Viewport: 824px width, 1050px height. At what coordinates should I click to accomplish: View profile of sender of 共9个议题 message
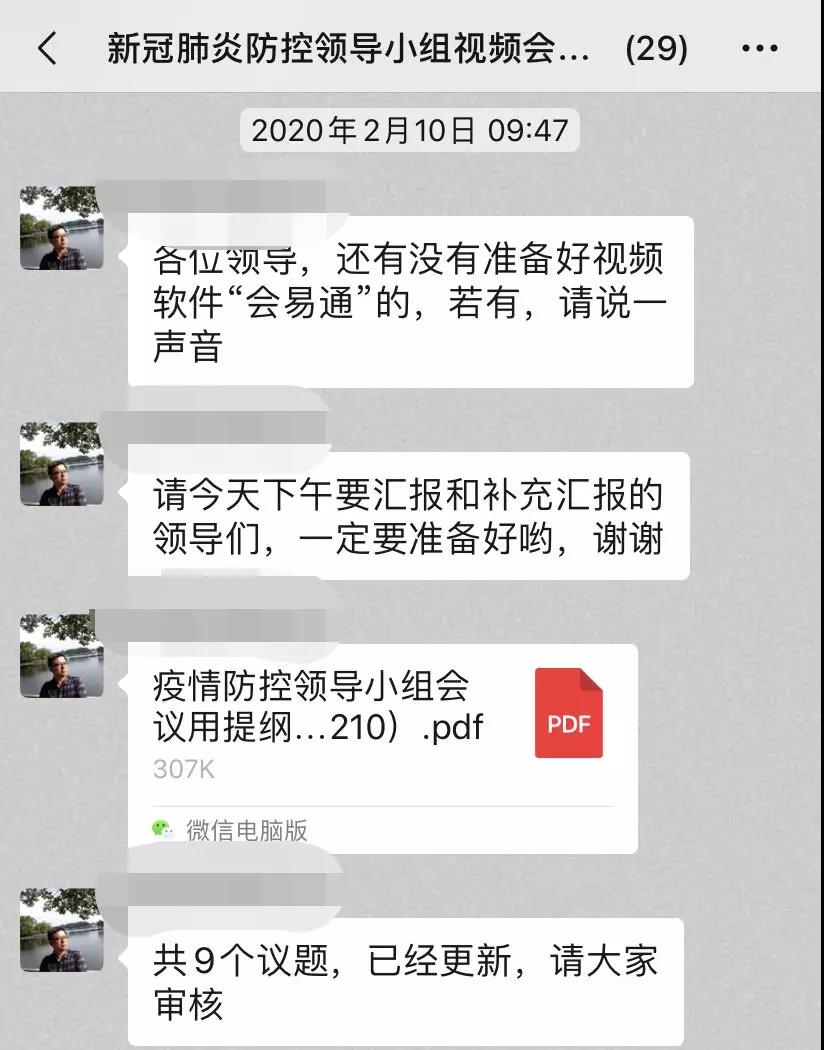click(62, 930)
